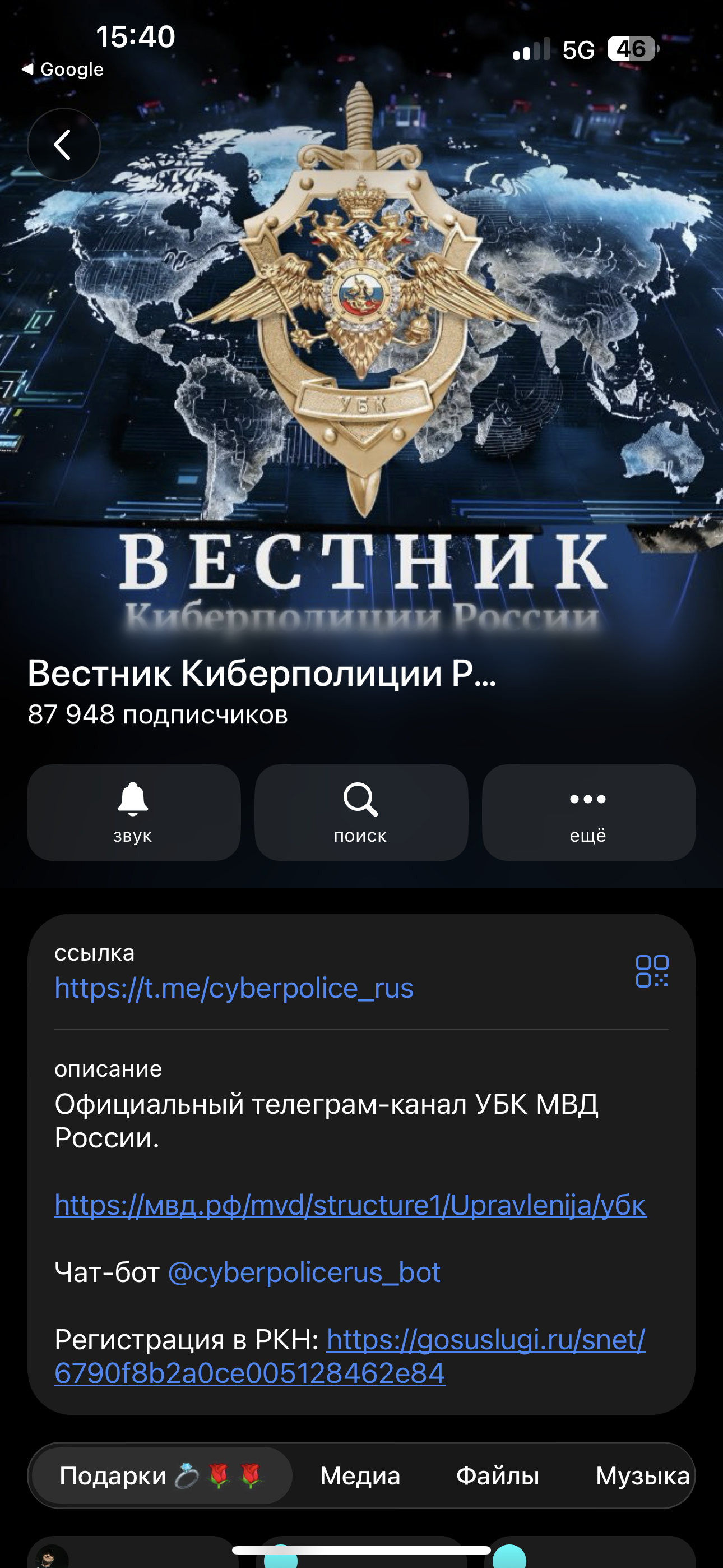This screenshot has width=723, height=1568.
Task: Return to Google via the breadcrumb
Action: coord(63,70)
